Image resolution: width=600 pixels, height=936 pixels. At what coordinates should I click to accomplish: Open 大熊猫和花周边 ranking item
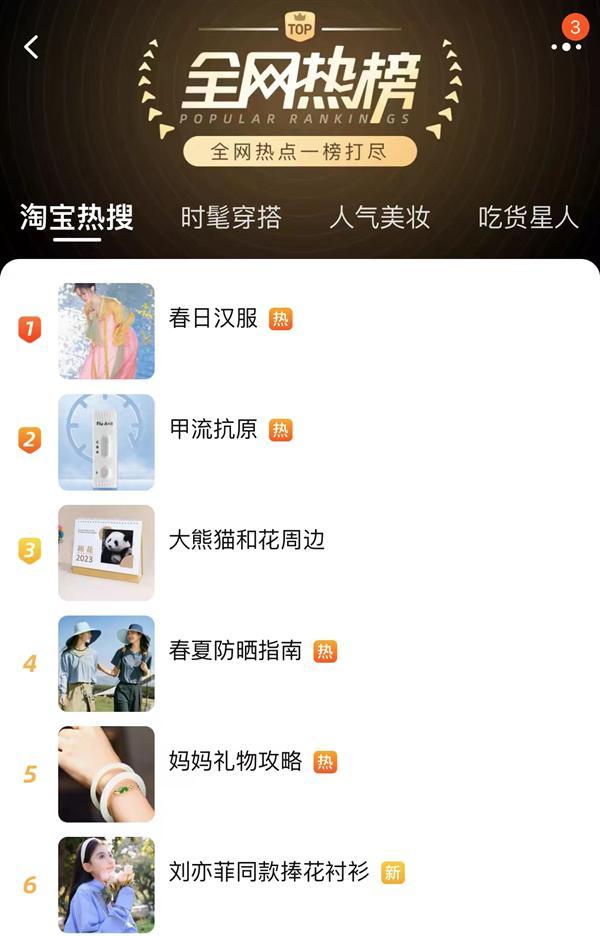pos(246,541)
